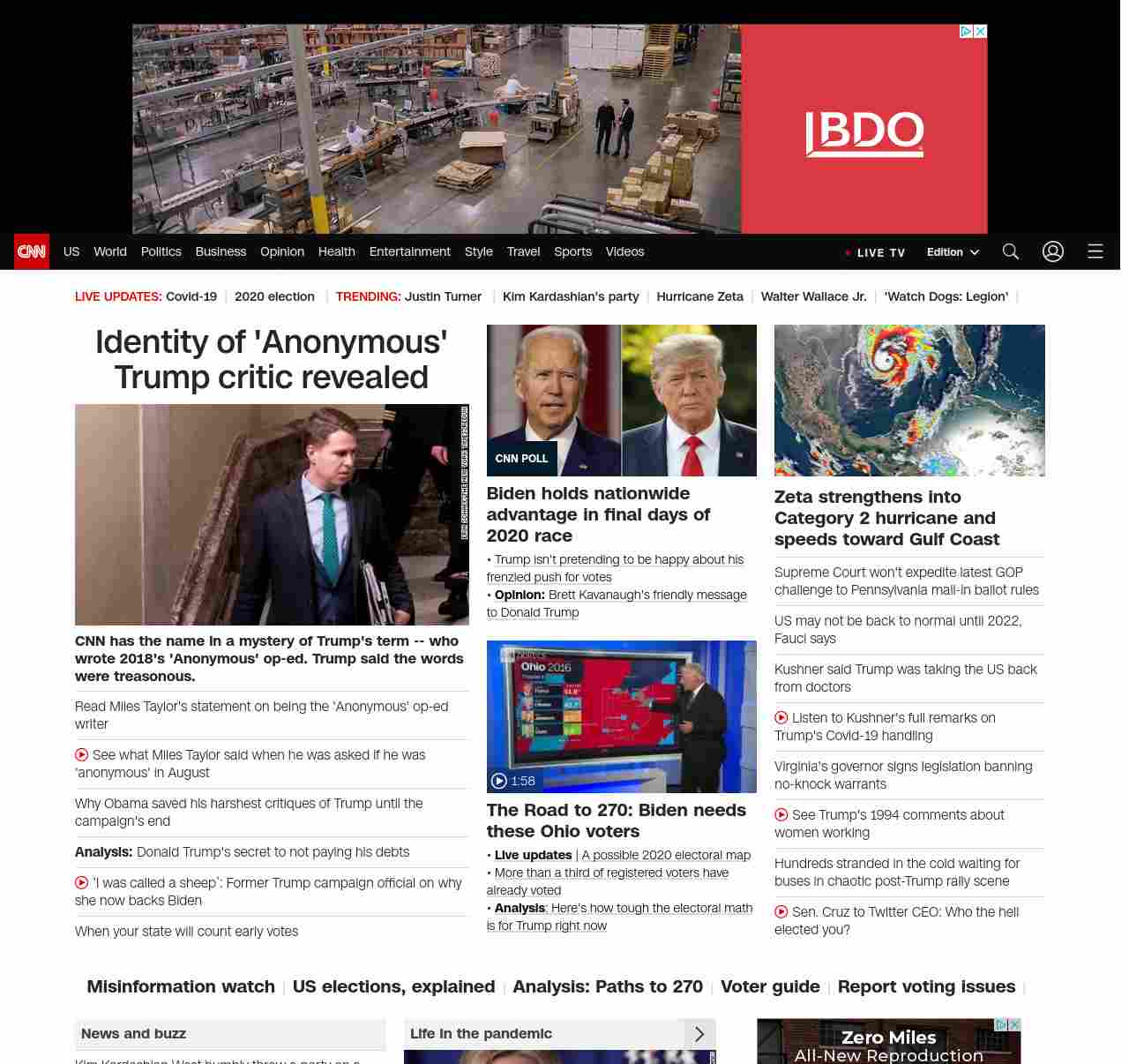
Task: Close the BDO banner ad
Action: pyautogui.click(x=979, y=31)
